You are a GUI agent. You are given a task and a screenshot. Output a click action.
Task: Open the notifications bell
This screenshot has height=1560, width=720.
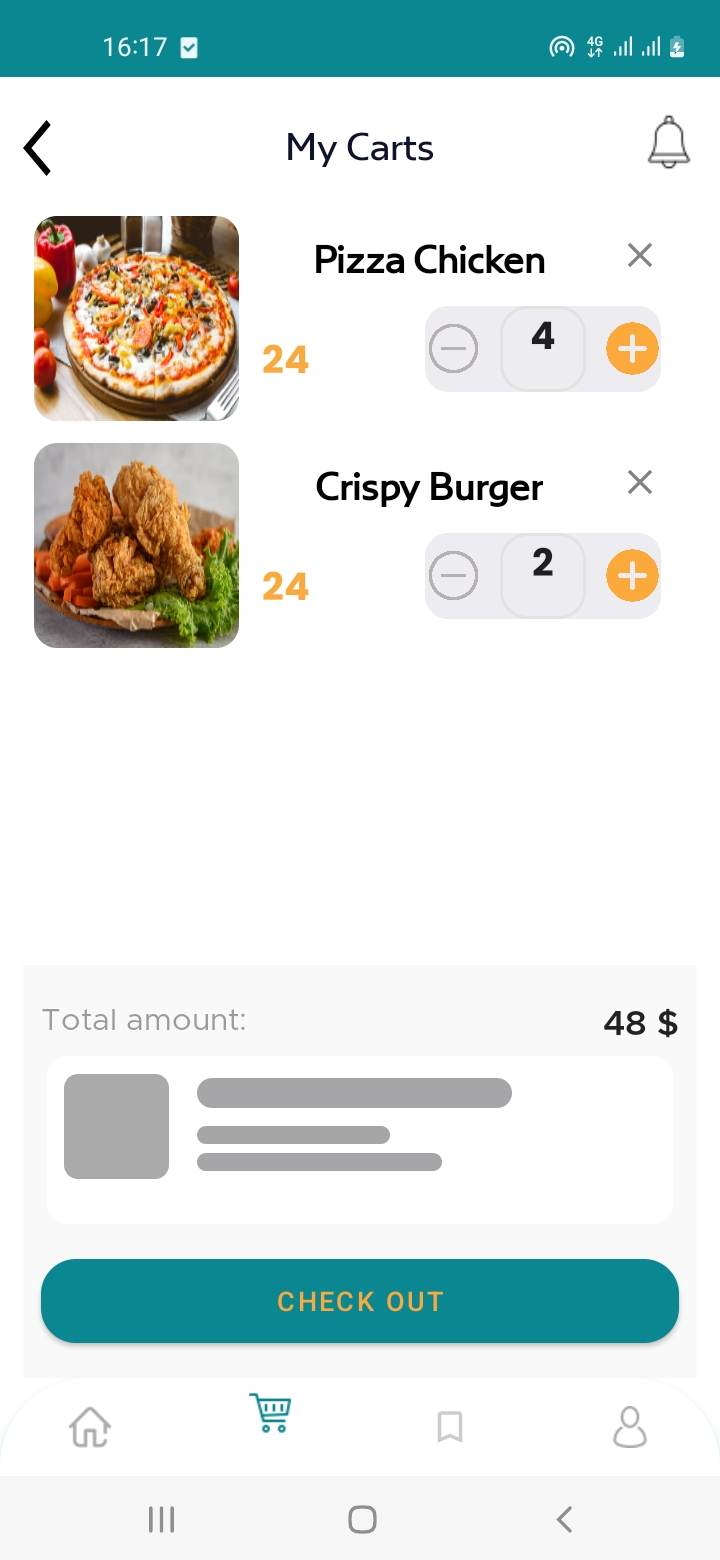pos(669,143)
